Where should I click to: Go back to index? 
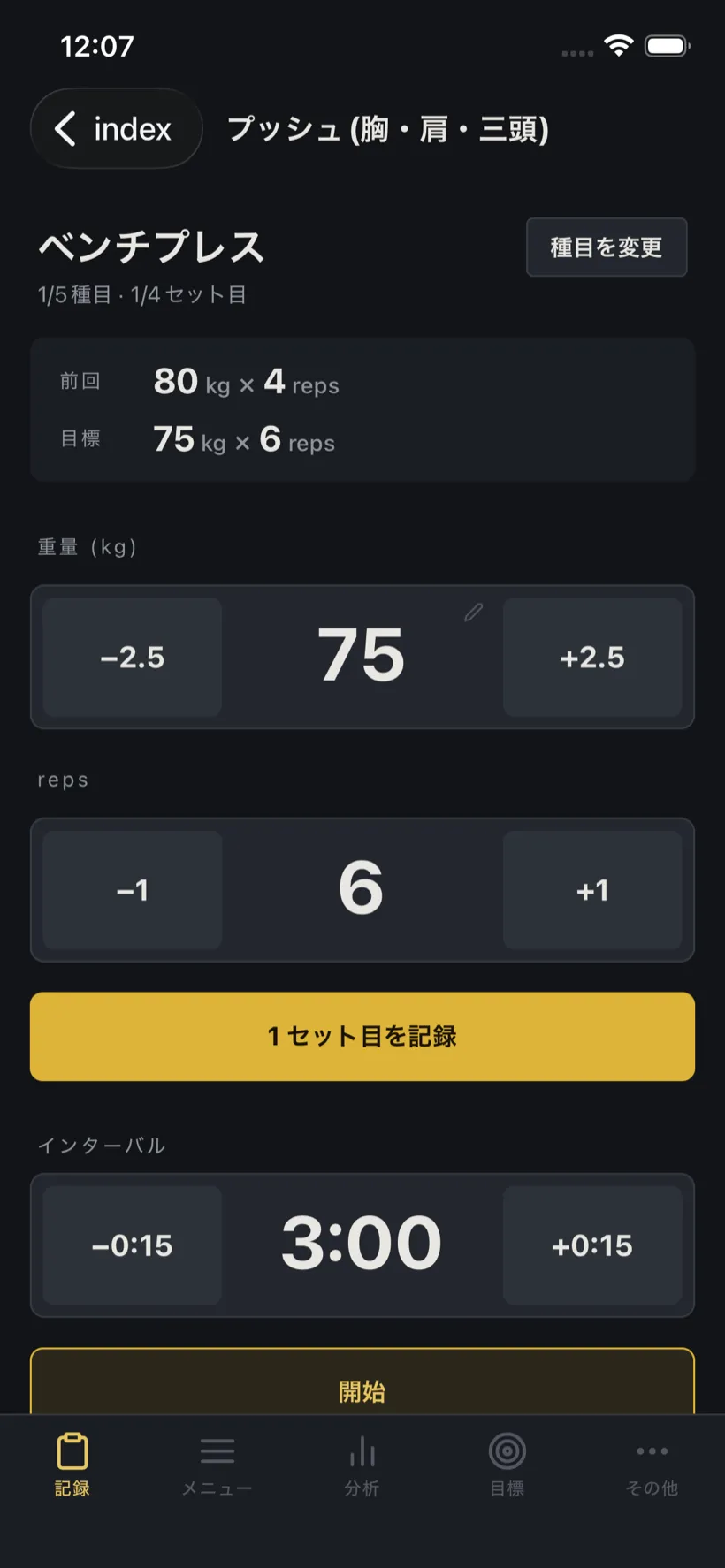[117, 129]
